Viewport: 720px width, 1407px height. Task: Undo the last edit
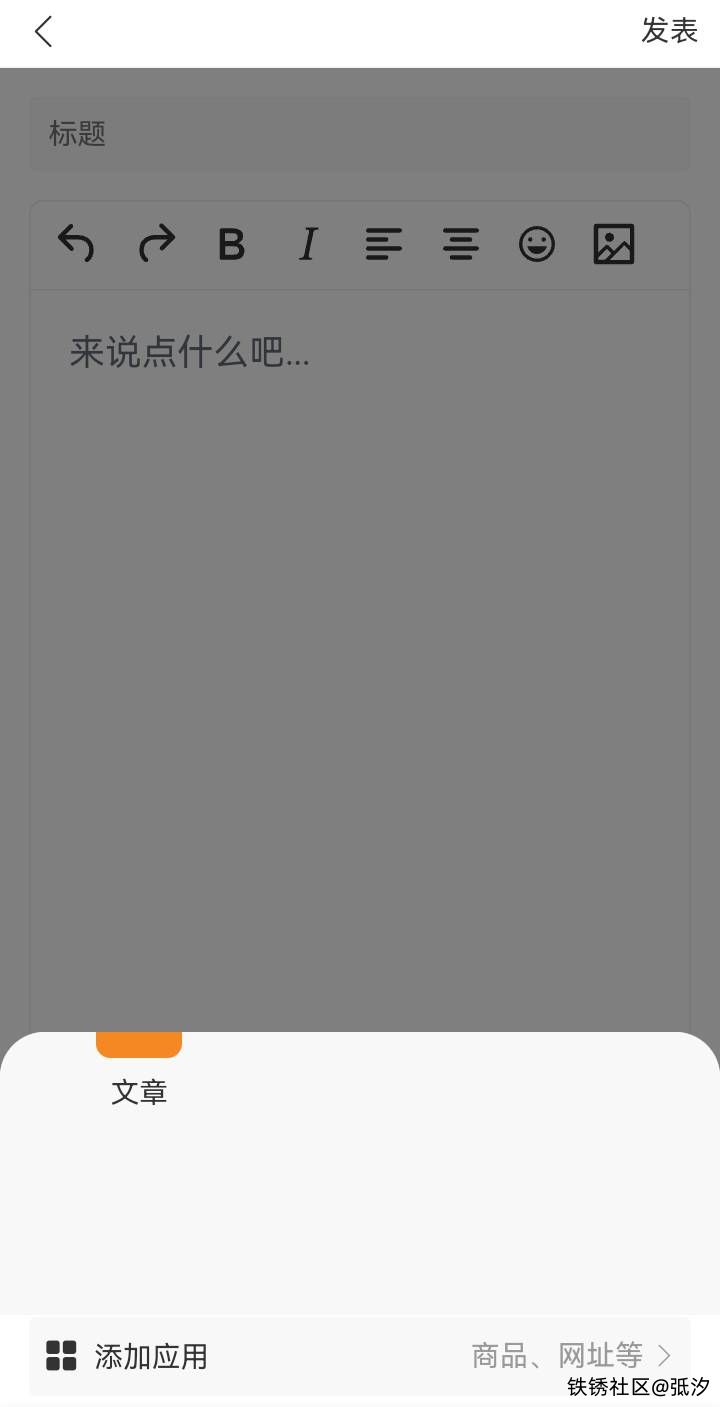tap(76, 244)
